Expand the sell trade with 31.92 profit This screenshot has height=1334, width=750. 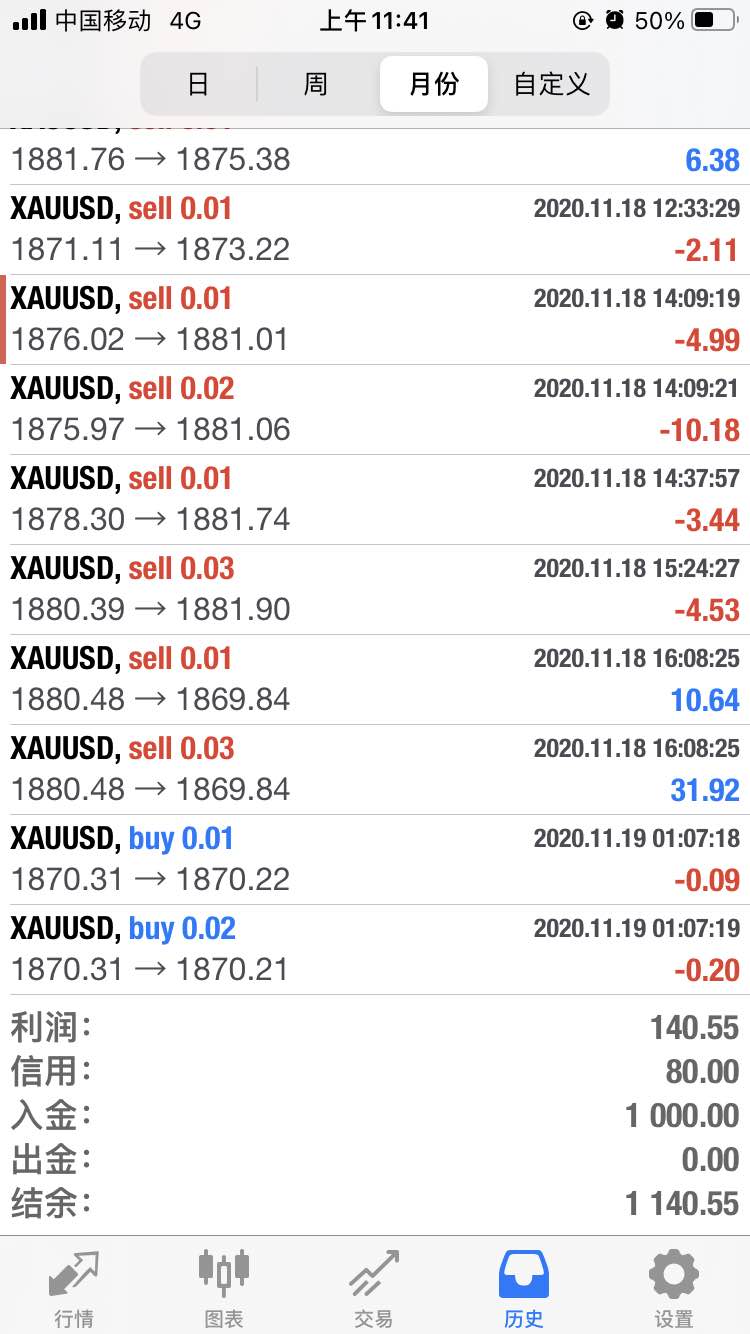(375, 770)
